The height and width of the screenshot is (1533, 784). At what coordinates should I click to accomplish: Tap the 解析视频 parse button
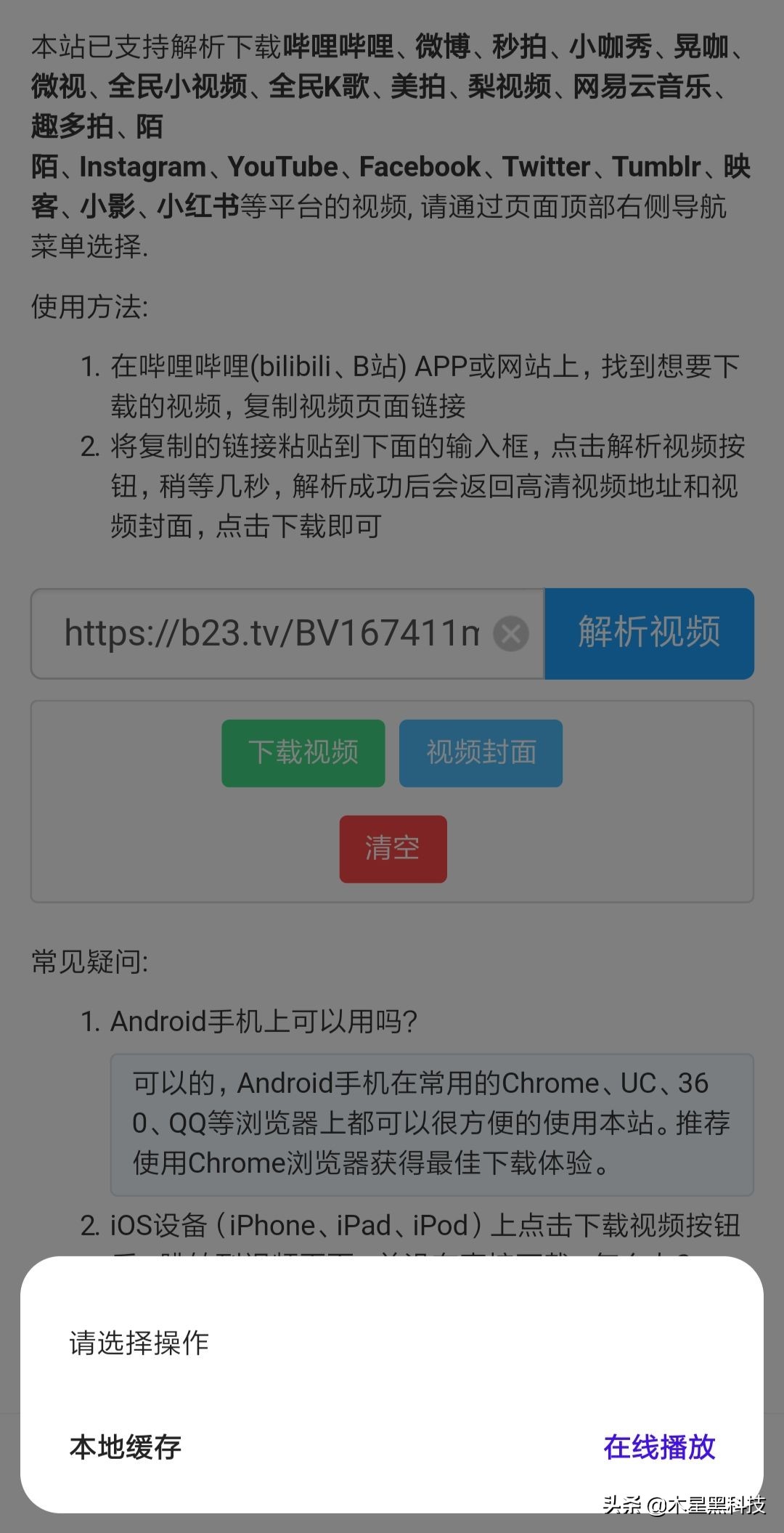[648, 633]
